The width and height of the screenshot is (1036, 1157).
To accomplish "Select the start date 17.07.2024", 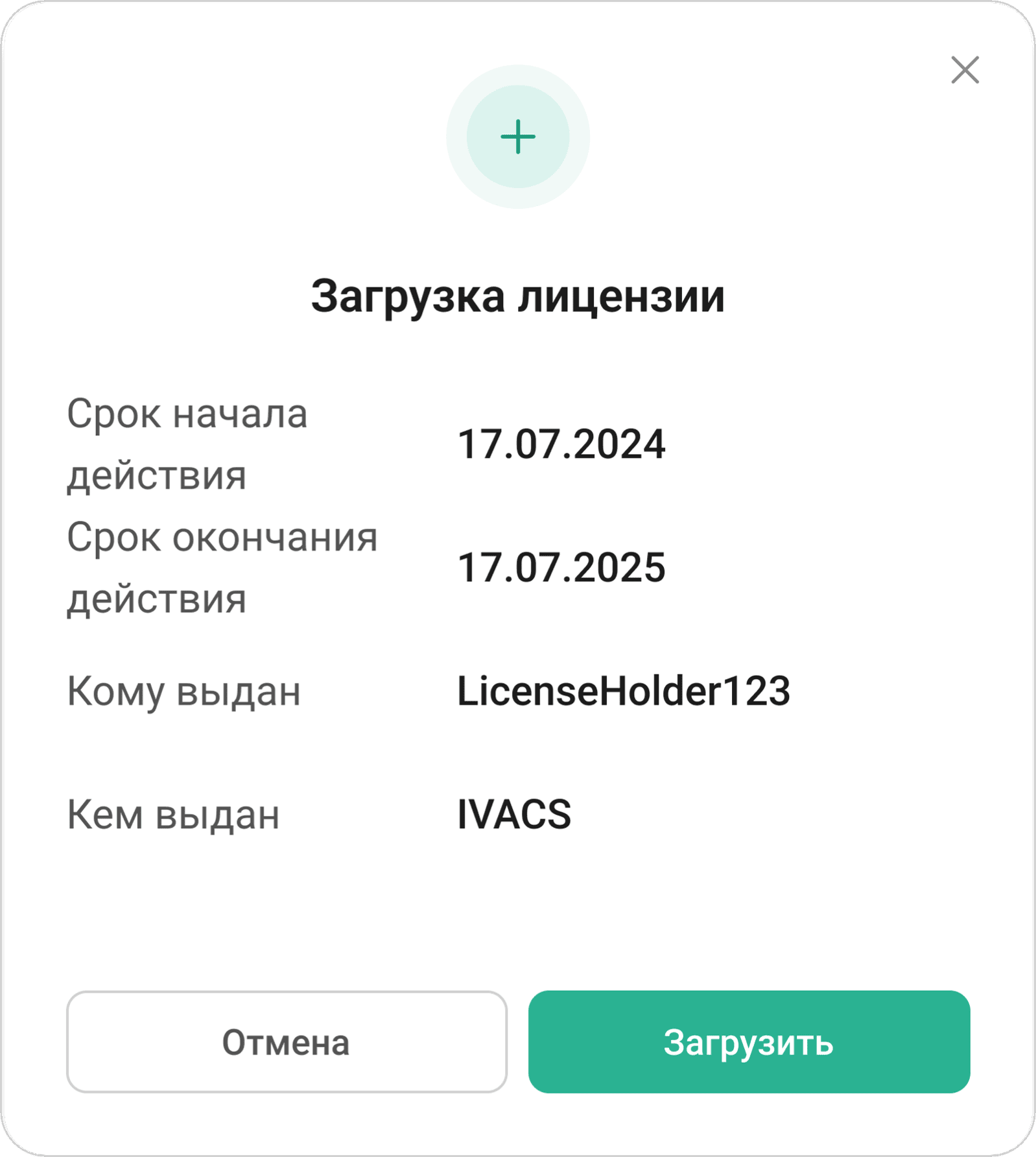I will coord(561,445).
